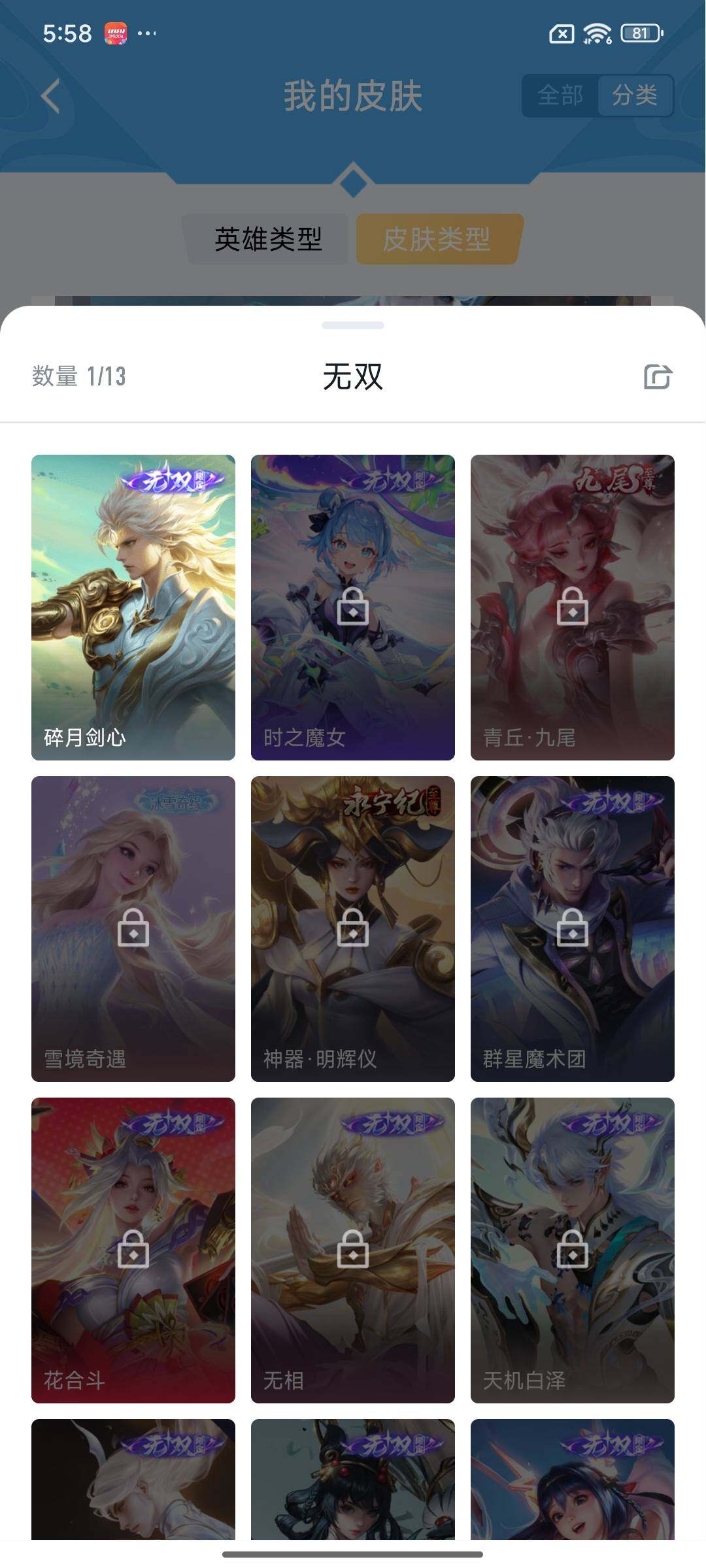The image size is (706, 1568).
Task: Switch view to 全部 mode
Action: click(x=560, y=96)
